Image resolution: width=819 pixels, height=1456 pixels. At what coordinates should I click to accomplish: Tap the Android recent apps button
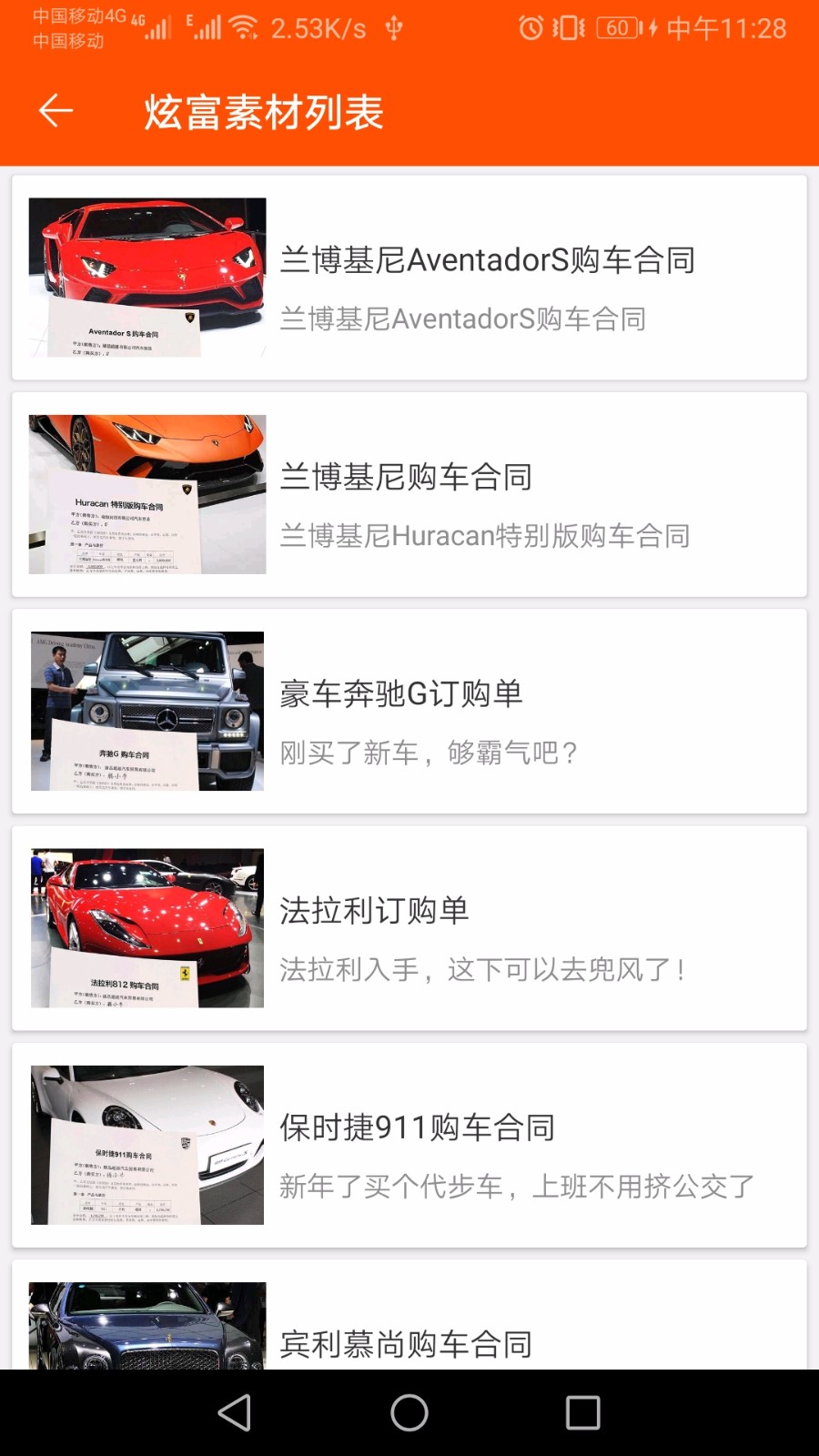pyautogui.click(x=583, y=1413)
